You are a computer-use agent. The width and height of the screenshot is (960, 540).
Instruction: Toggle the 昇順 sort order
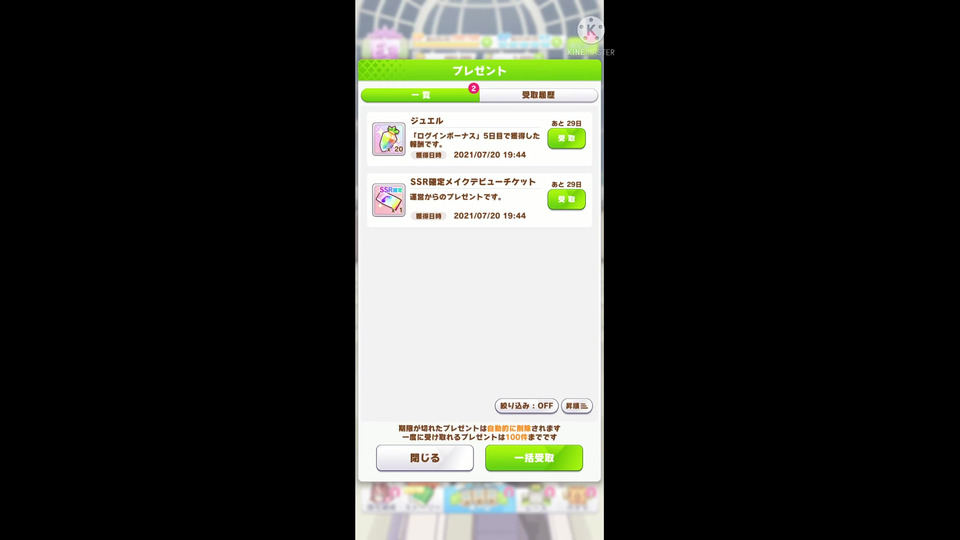[x=577, y=406]
